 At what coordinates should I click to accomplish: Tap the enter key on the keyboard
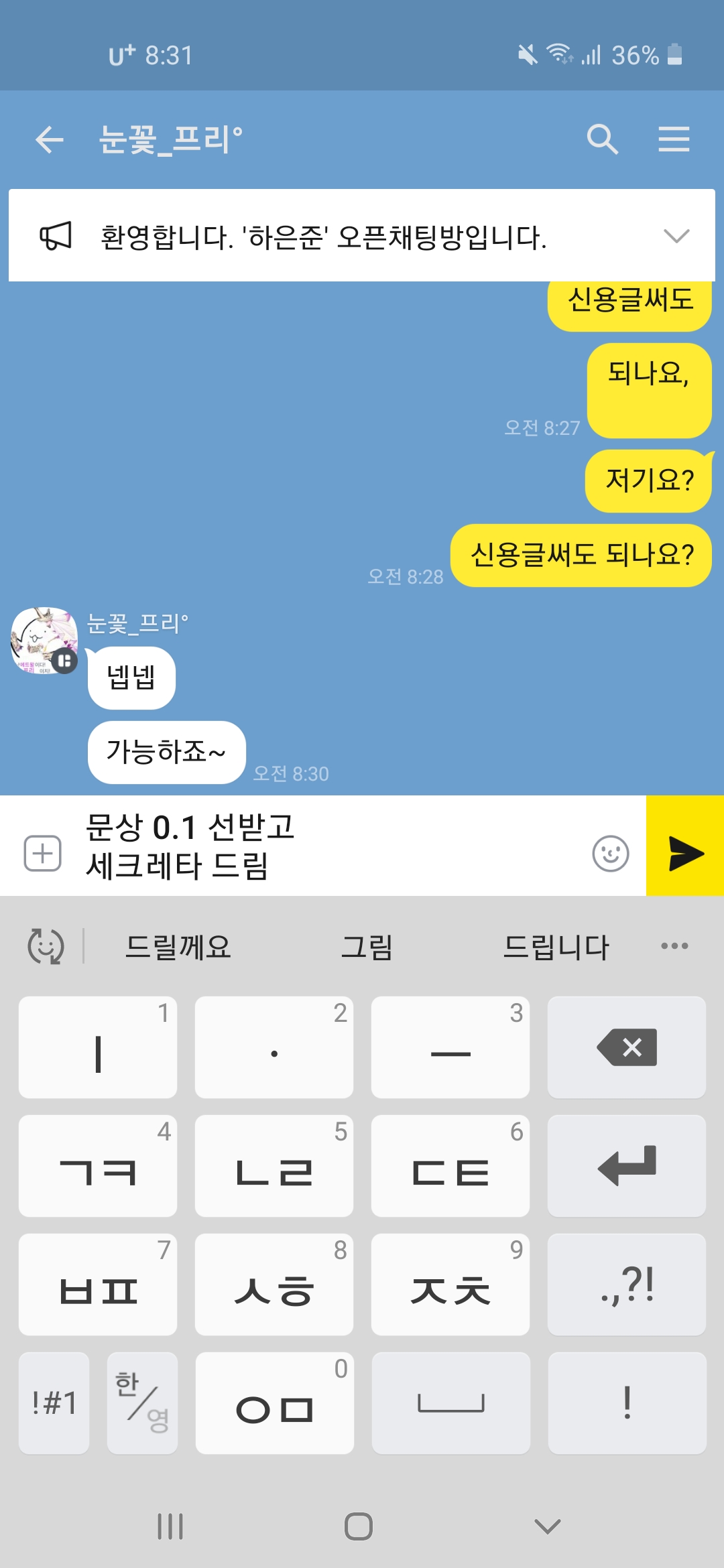[x=626, y=1165]
